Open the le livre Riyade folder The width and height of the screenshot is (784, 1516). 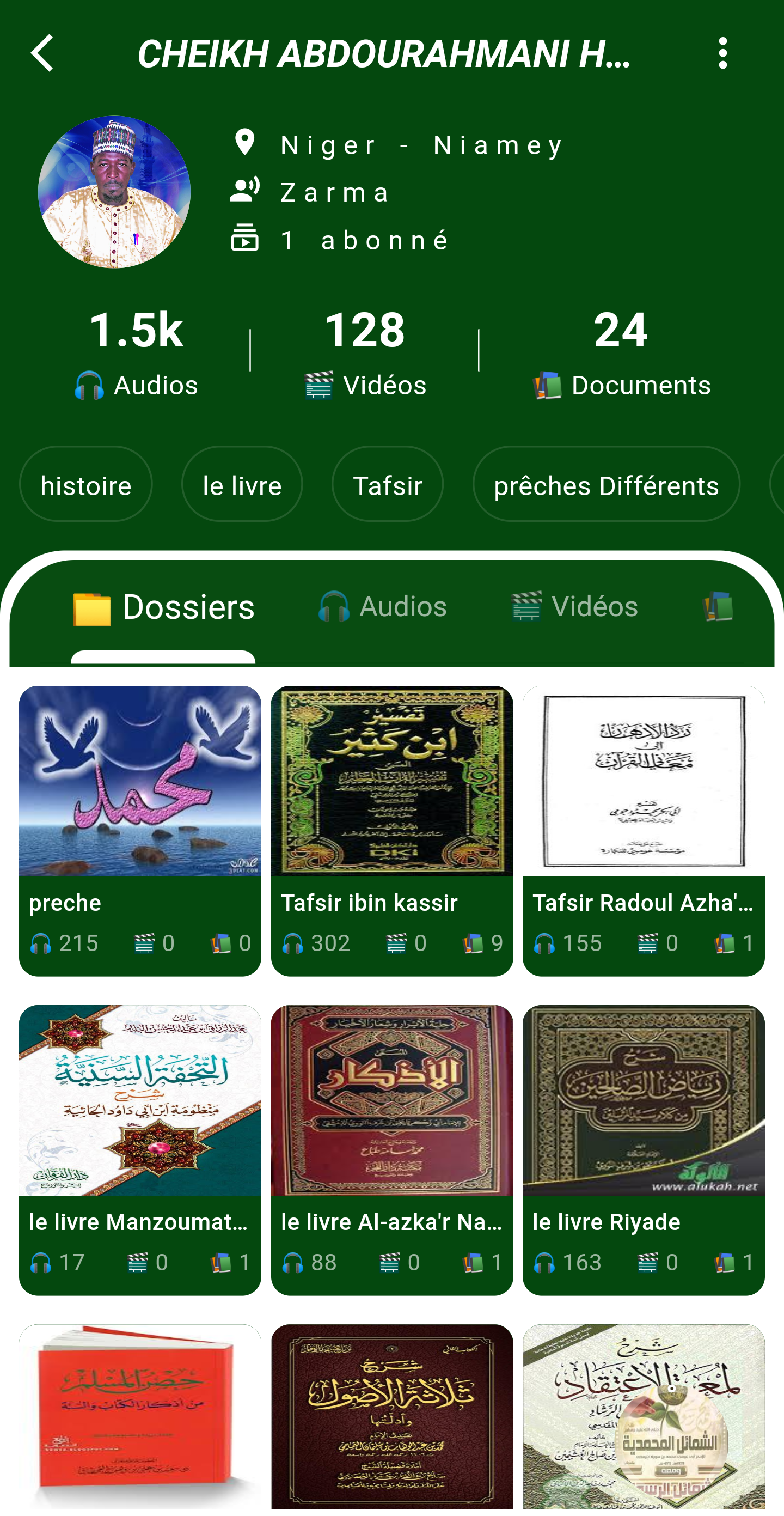coord(644,1149)
